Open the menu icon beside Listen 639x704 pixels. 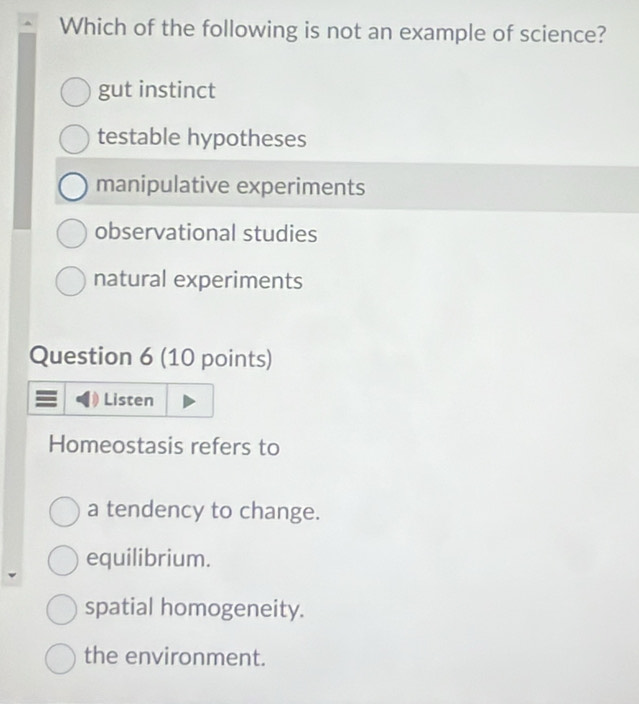[46, 400]
